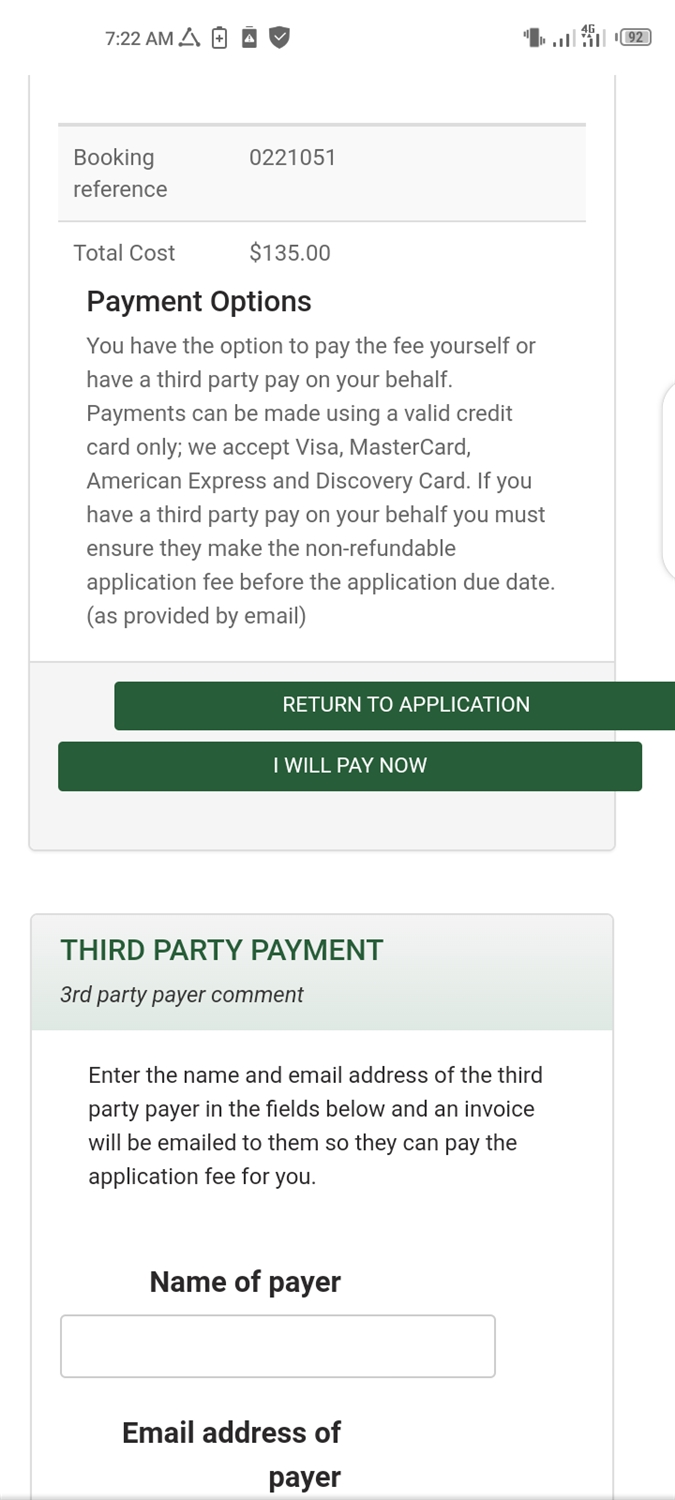
Task: Focus the Name of payer field
Action: coord(278,1346)
